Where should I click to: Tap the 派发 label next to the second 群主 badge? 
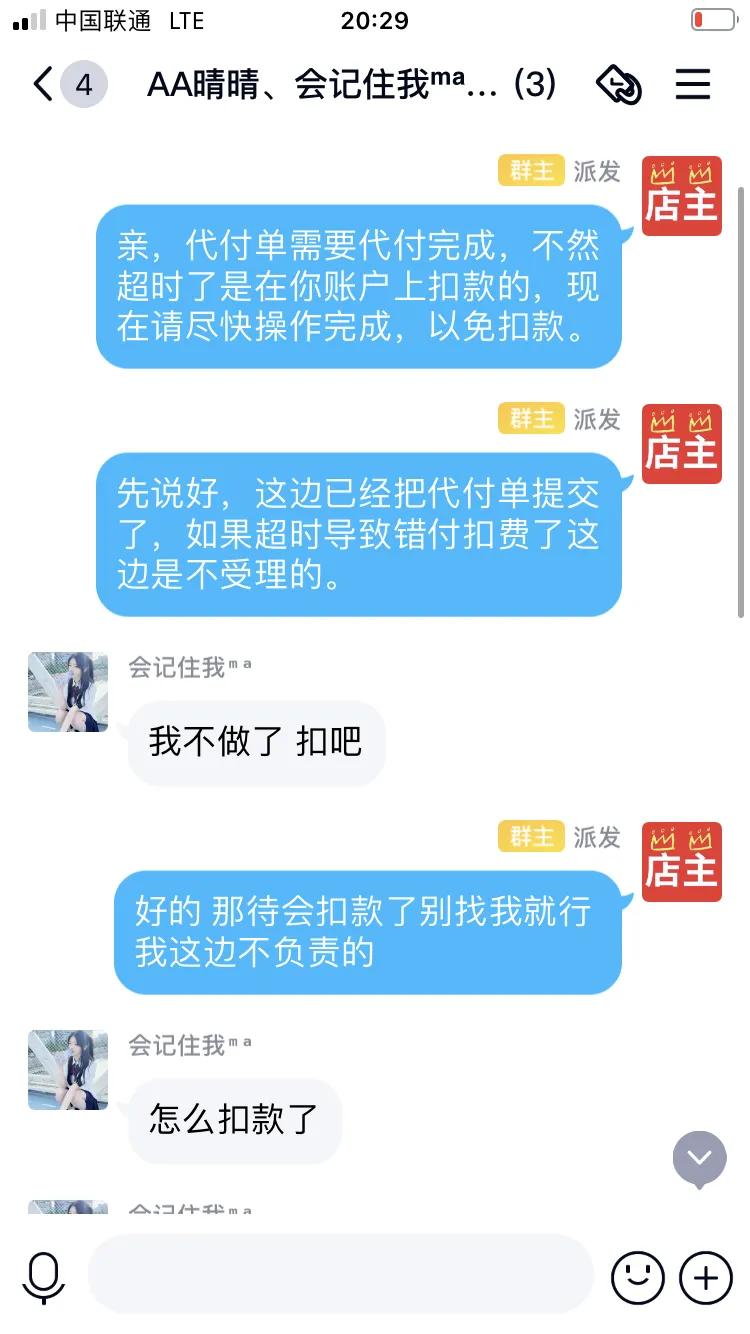(x=597, y=420)
